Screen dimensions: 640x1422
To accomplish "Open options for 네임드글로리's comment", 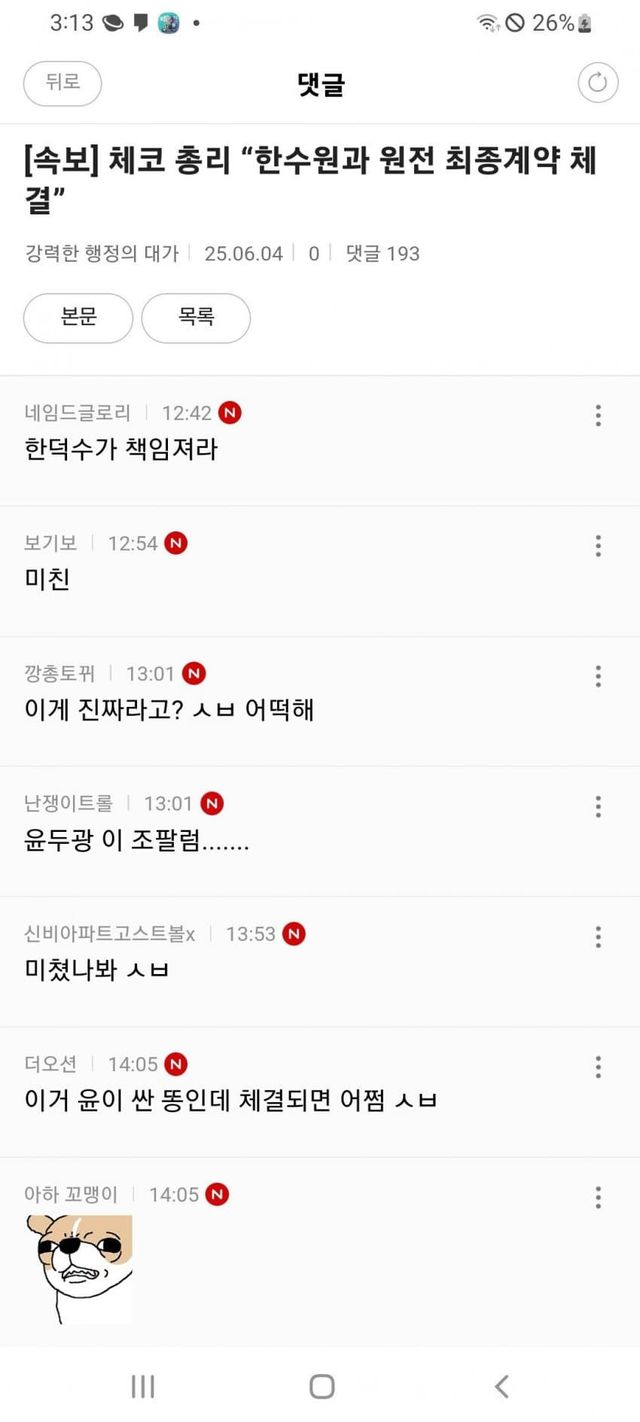I will tap(598, 415).
